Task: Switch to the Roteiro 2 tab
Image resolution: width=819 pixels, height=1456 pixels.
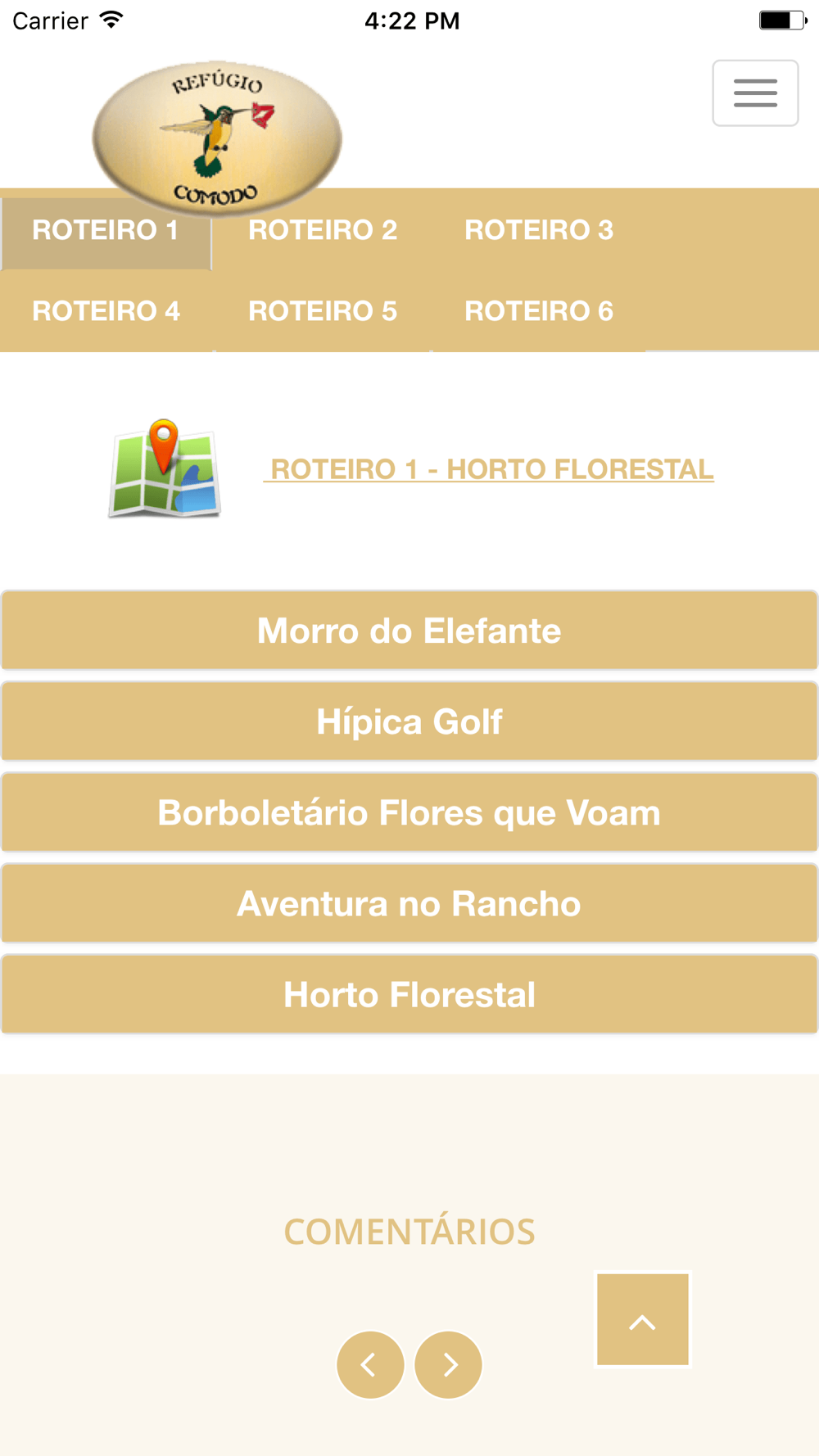Action: pyautogui.click(x=322, y=230)
